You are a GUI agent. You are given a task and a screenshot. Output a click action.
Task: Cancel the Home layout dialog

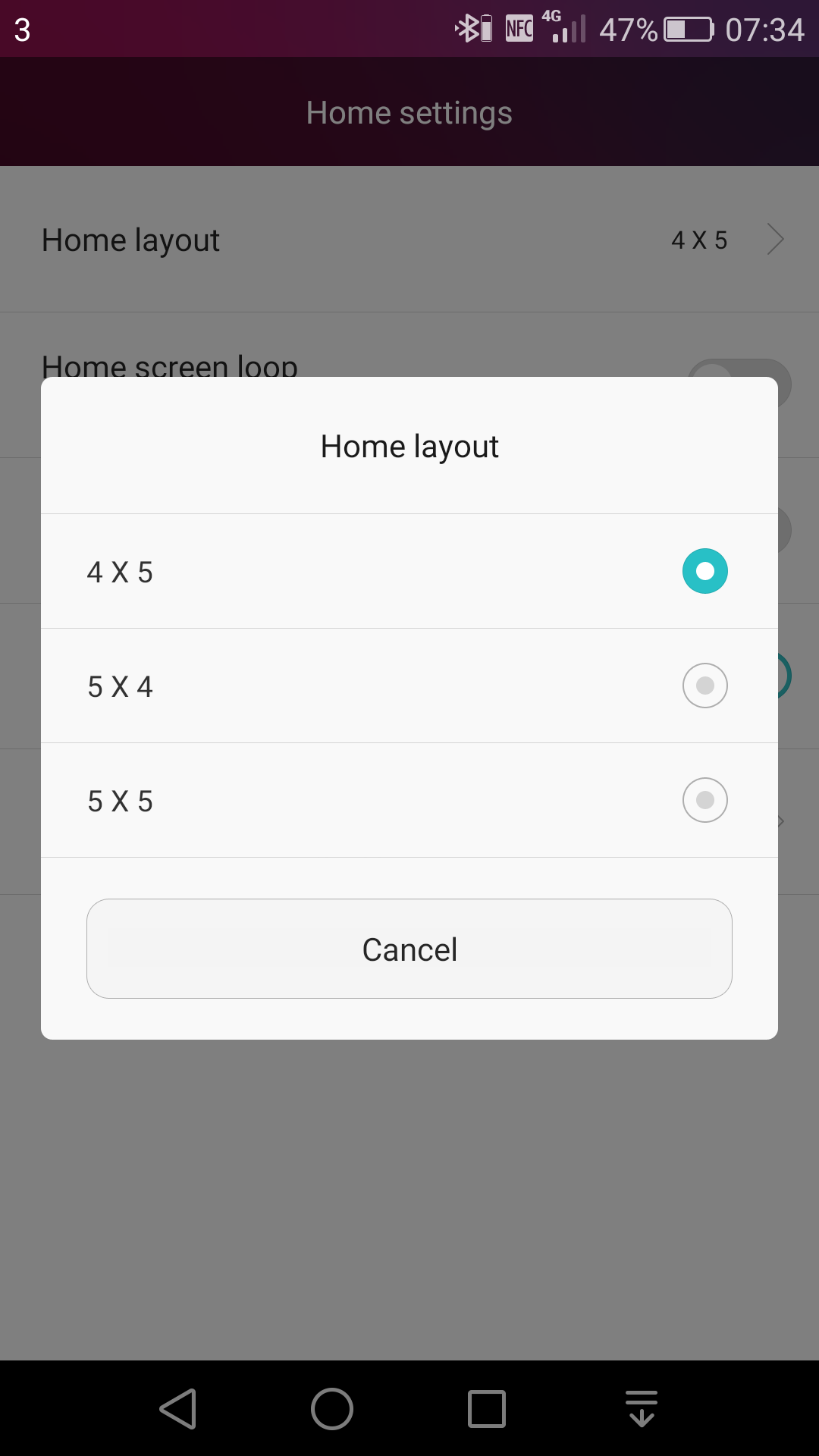point(409,949)
